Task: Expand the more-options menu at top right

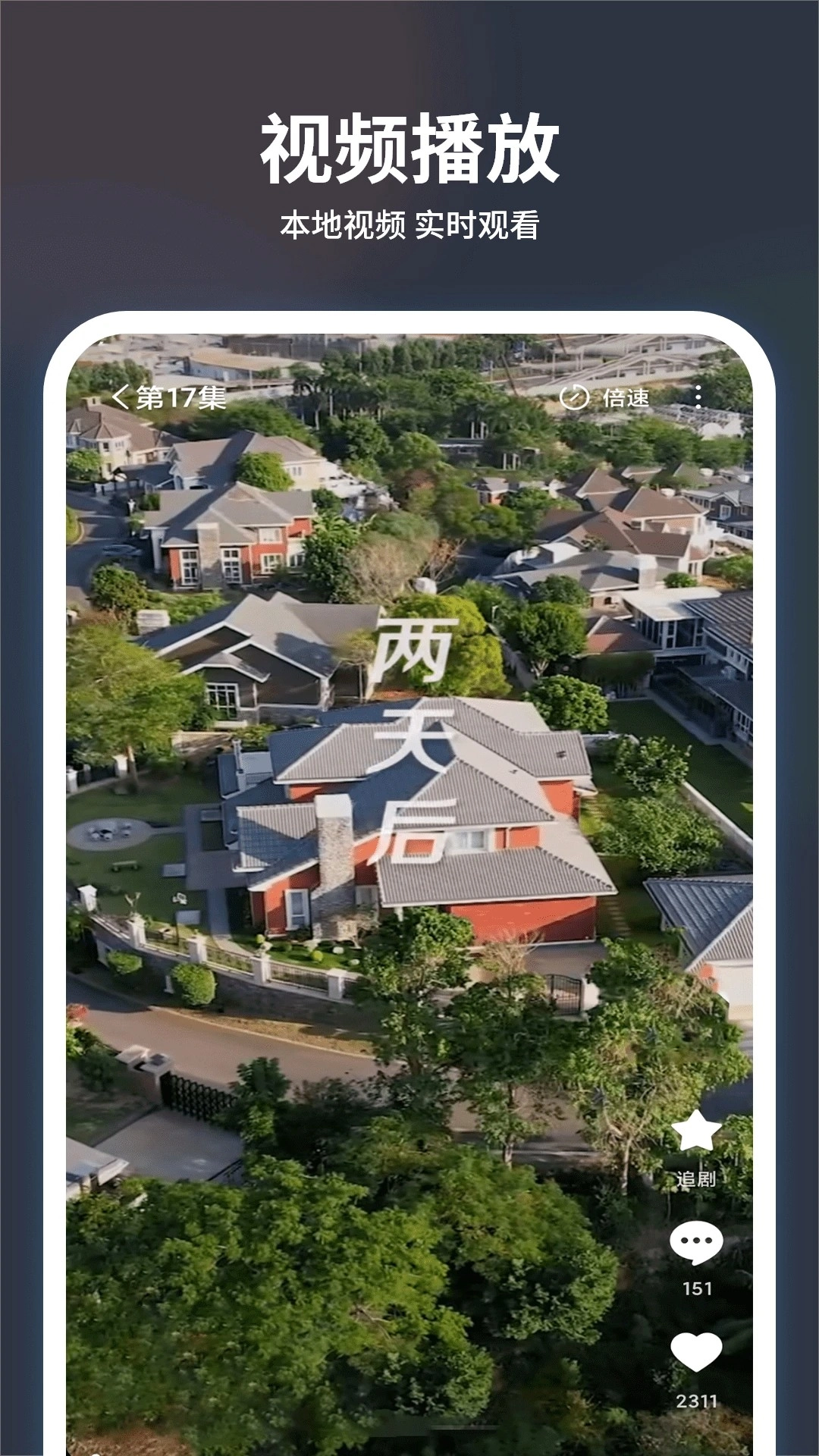Action: (698, 397)
